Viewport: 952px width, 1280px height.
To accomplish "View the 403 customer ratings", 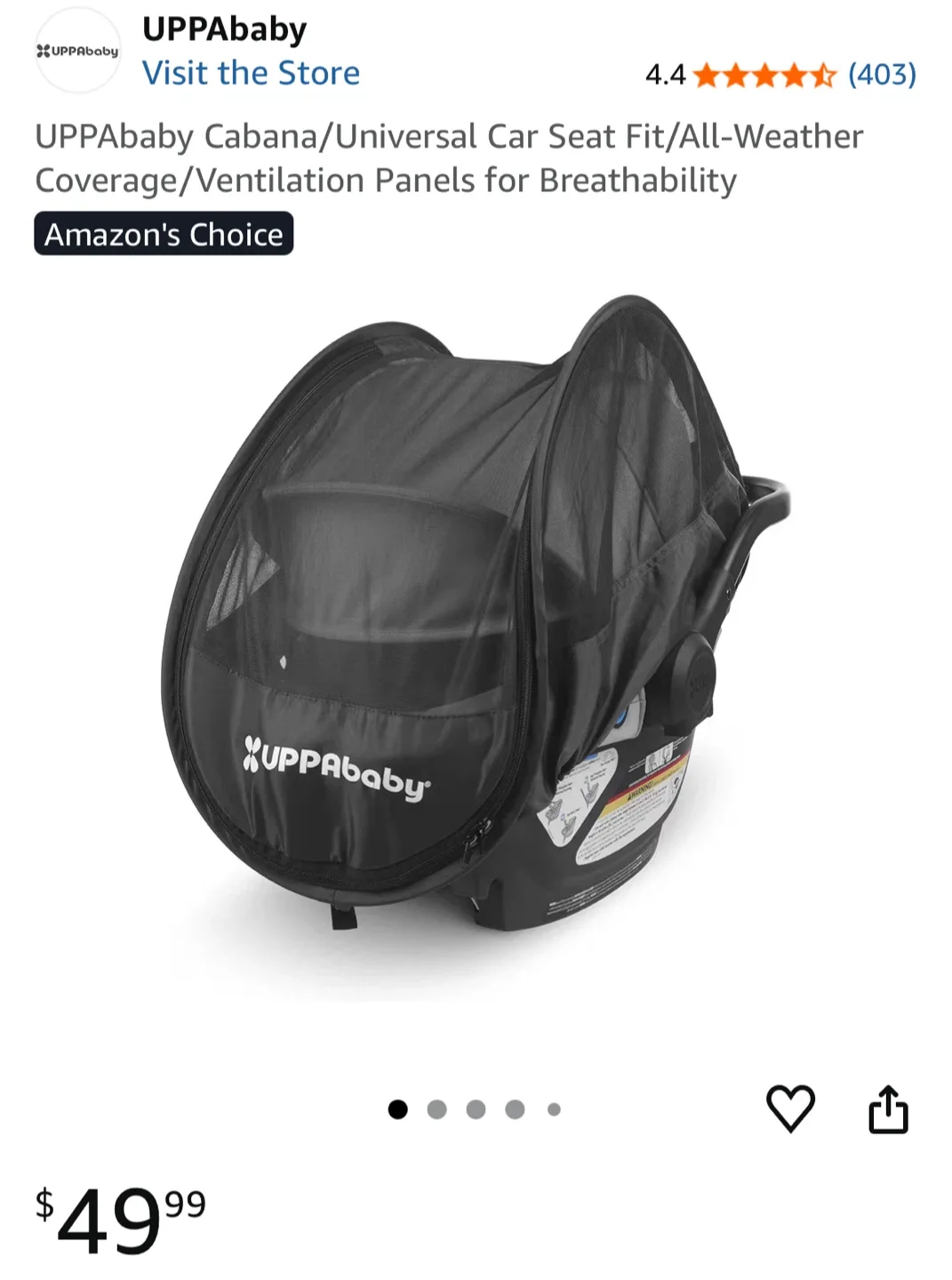I will (x=882, y=74).
